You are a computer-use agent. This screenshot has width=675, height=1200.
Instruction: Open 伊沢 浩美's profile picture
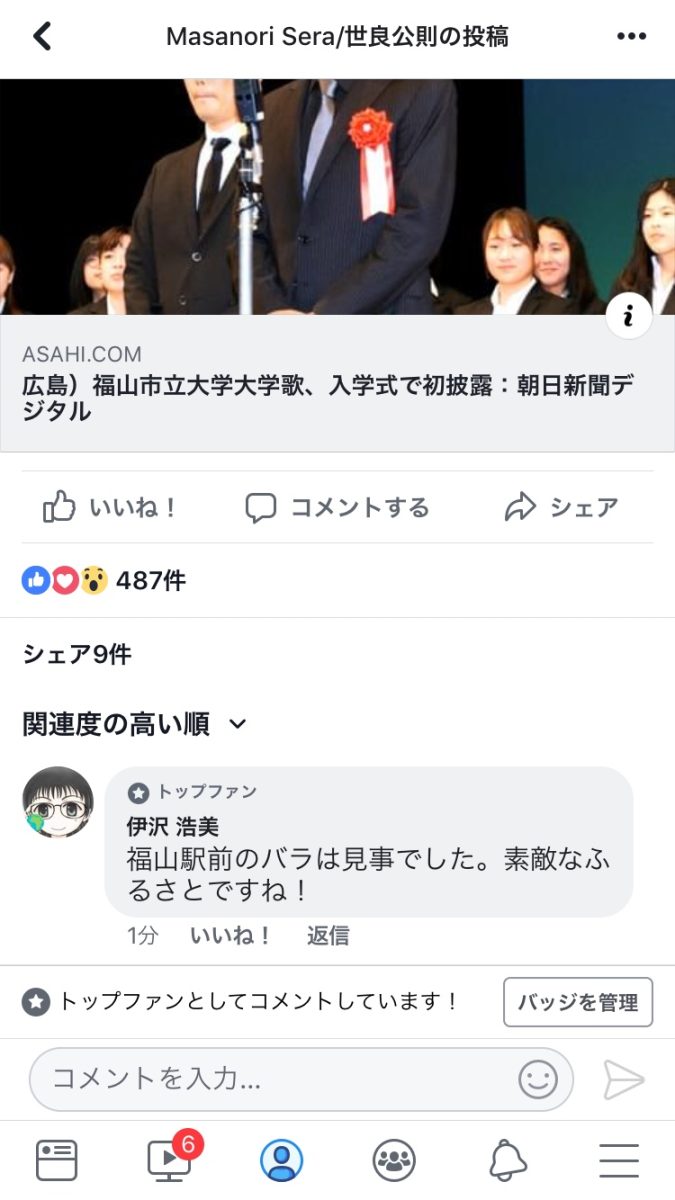click(58, 802)
